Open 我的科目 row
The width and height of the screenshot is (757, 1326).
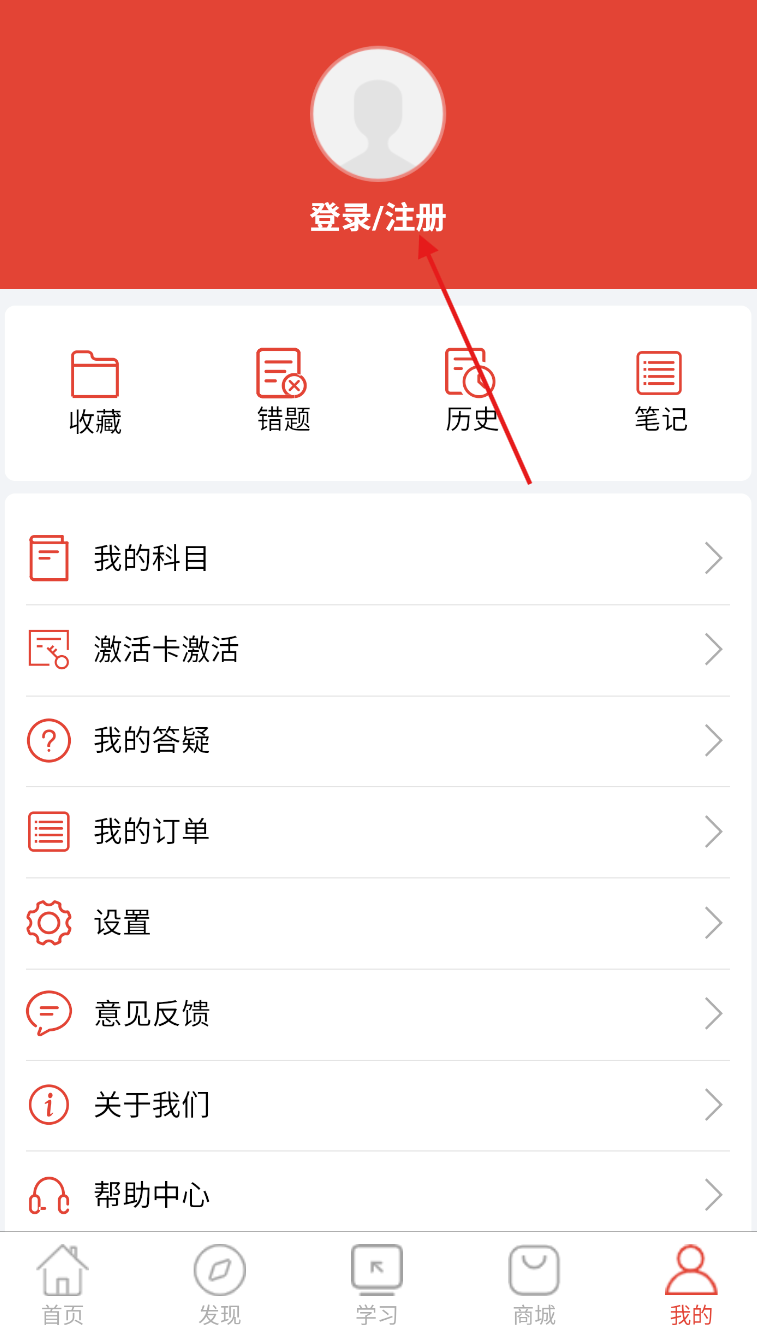(x=378, y=558)
